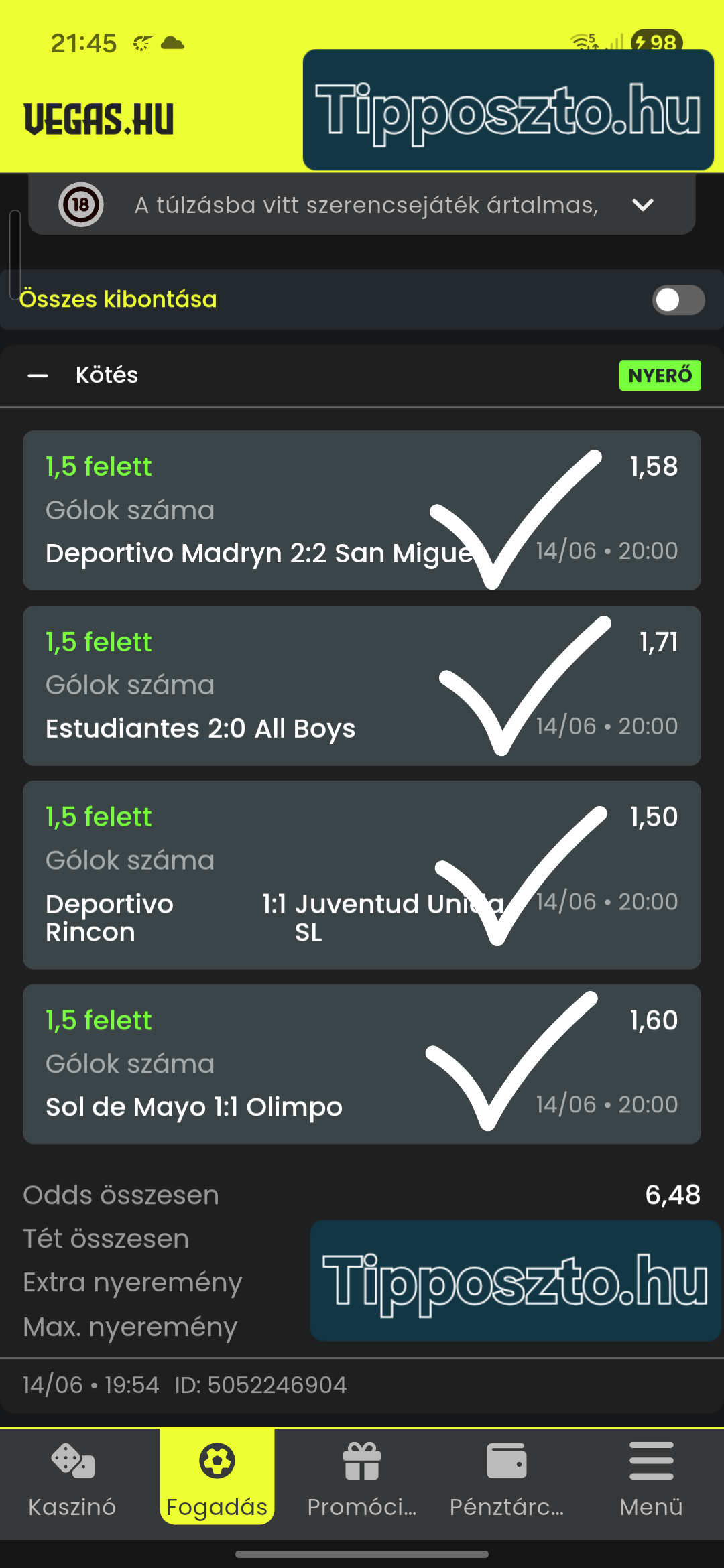Toggle the Összes kibontása switch
The width and height of the screenshot is (724, 1568).
click(678, 300)
